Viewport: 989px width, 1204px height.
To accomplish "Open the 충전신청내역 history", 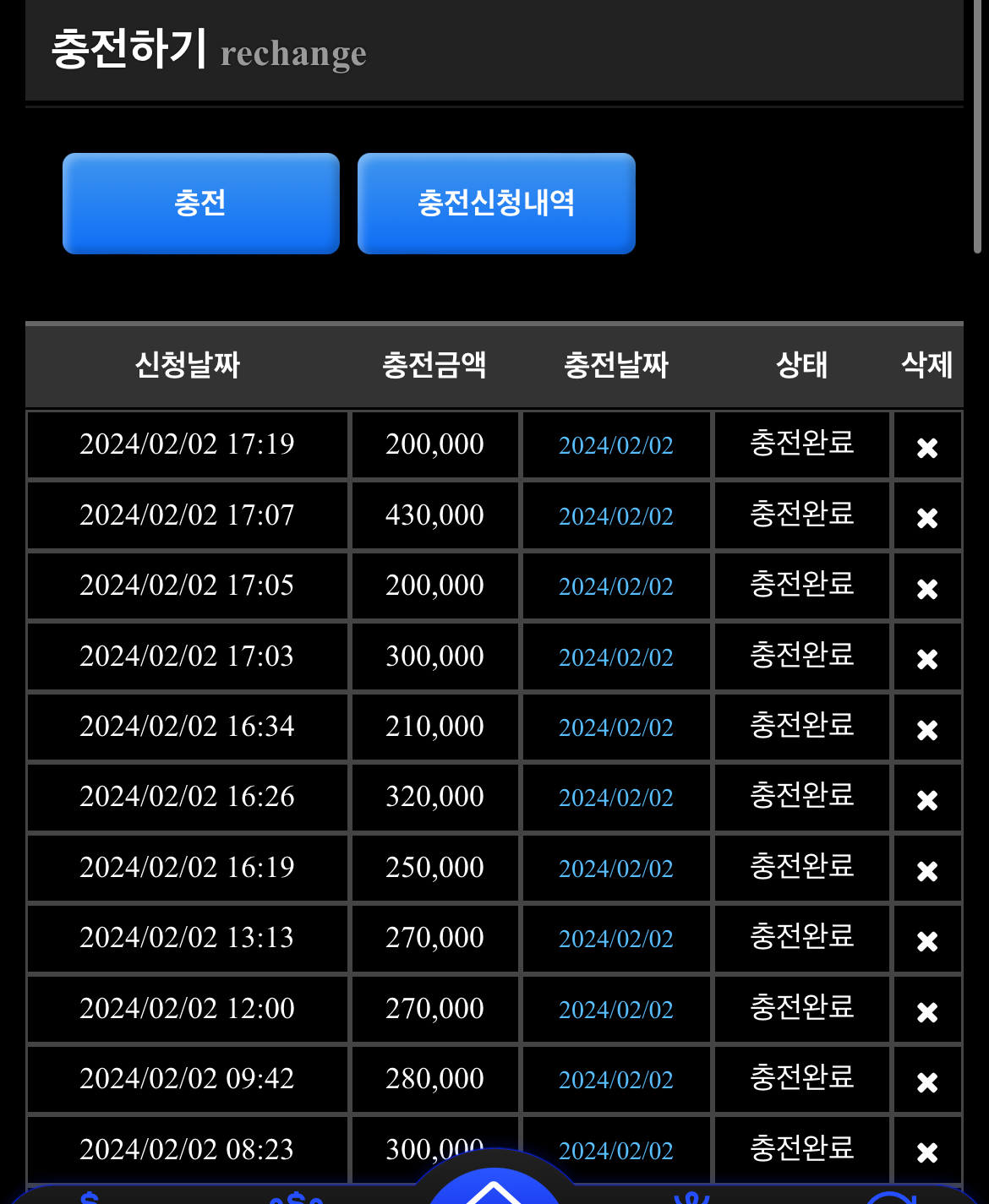I will [x=496, y=204].
